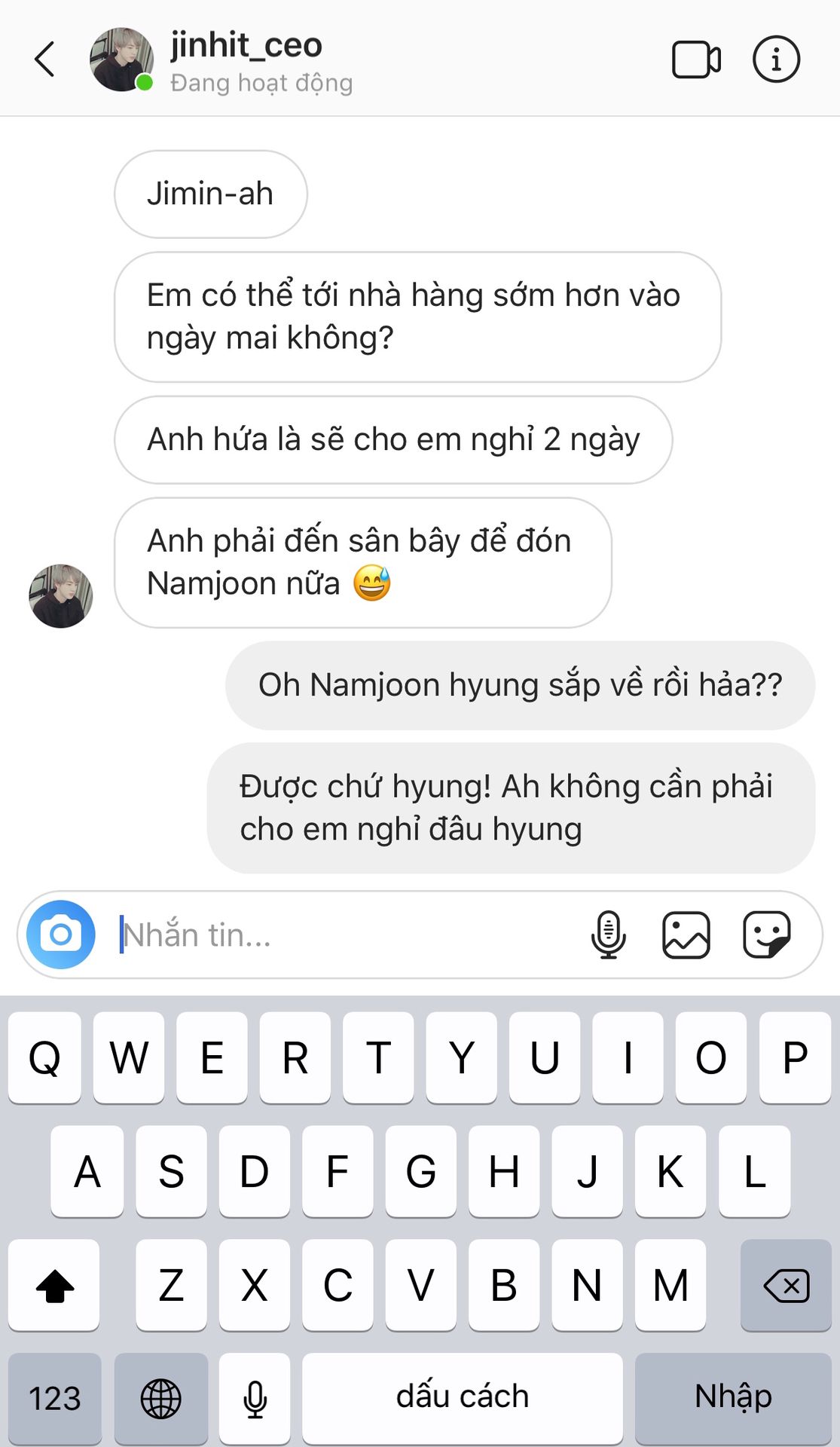Go back from the jinhit_ceo chat
This screenshot has width=840, height=1447.
point(44,59)
